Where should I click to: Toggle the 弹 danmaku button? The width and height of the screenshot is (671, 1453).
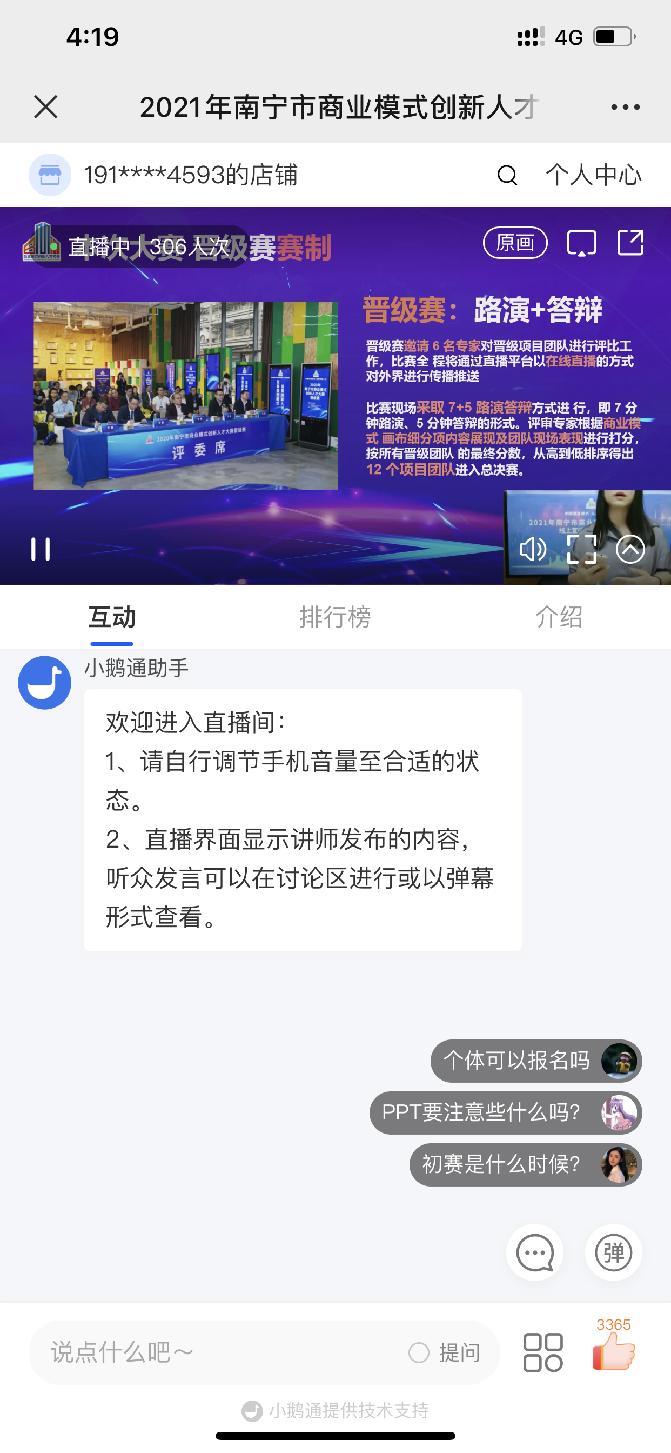613,1252
